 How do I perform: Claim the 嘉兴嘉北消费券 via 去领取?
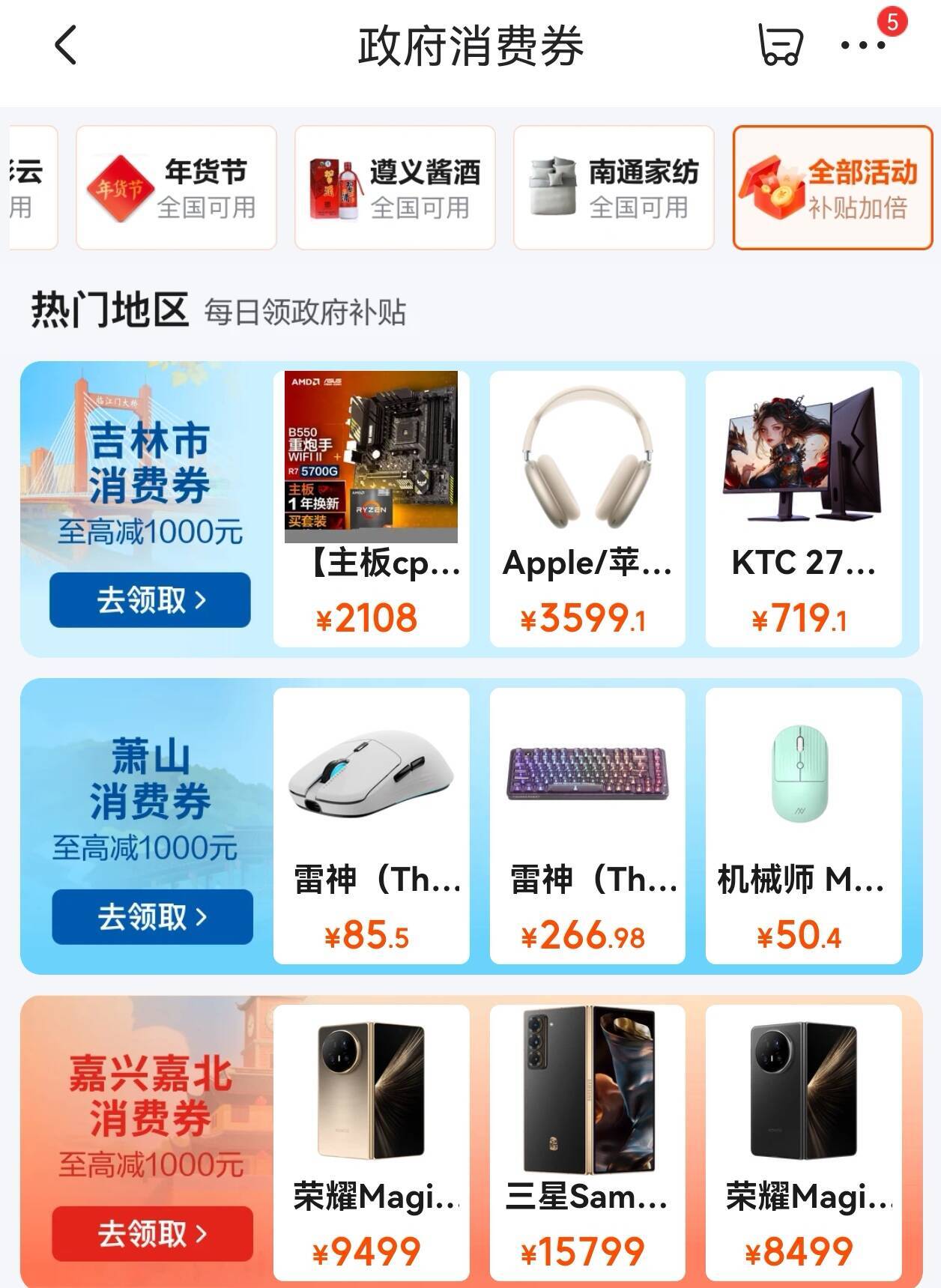coord(152,1233)
